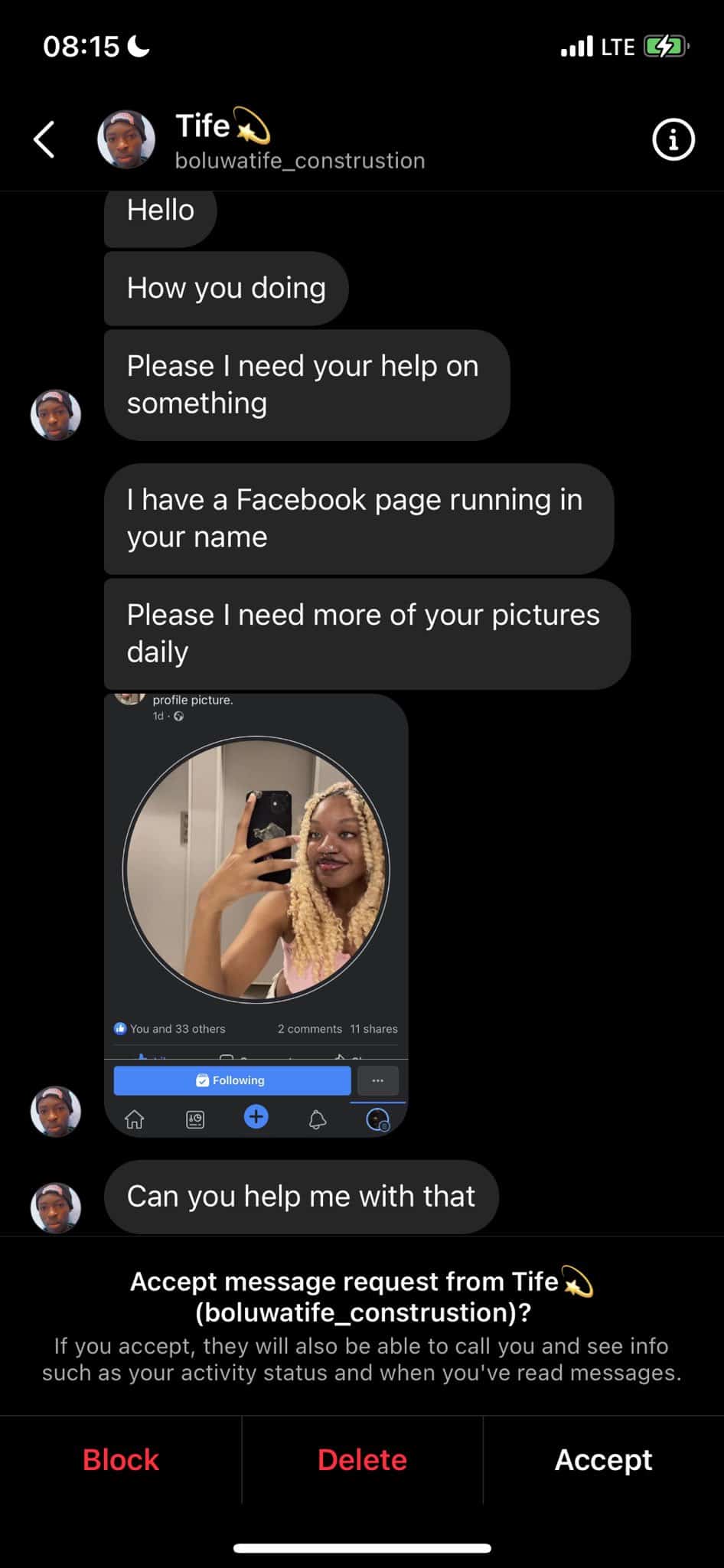Tap Tife's avatar beside "Can you help me with that"
The height and width of the screenshot is (1568, 724).
click(56, 1207)
